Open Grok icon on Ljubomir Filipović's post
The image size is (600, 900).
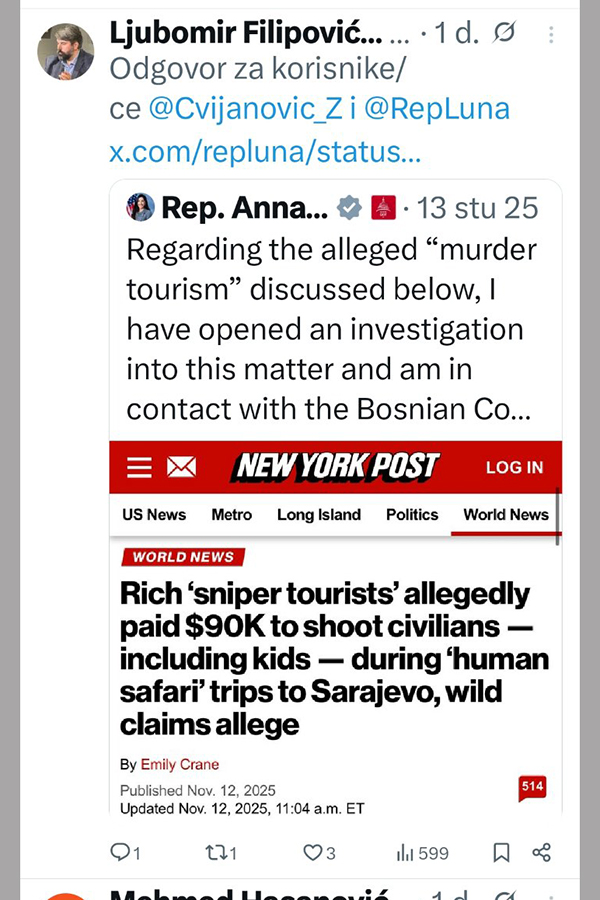tap(506, 35)
